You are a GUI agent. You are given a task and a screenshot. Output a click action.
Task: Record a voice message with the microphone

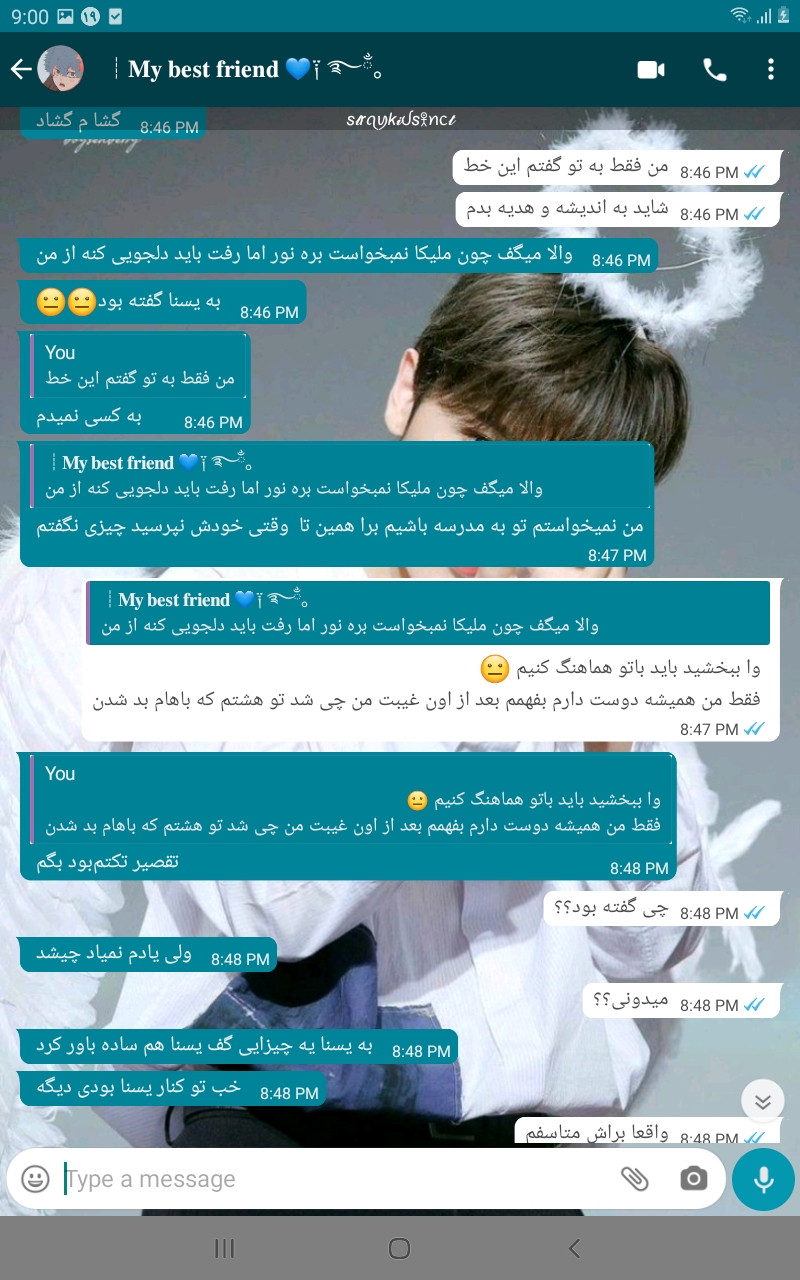point(763,1179)
